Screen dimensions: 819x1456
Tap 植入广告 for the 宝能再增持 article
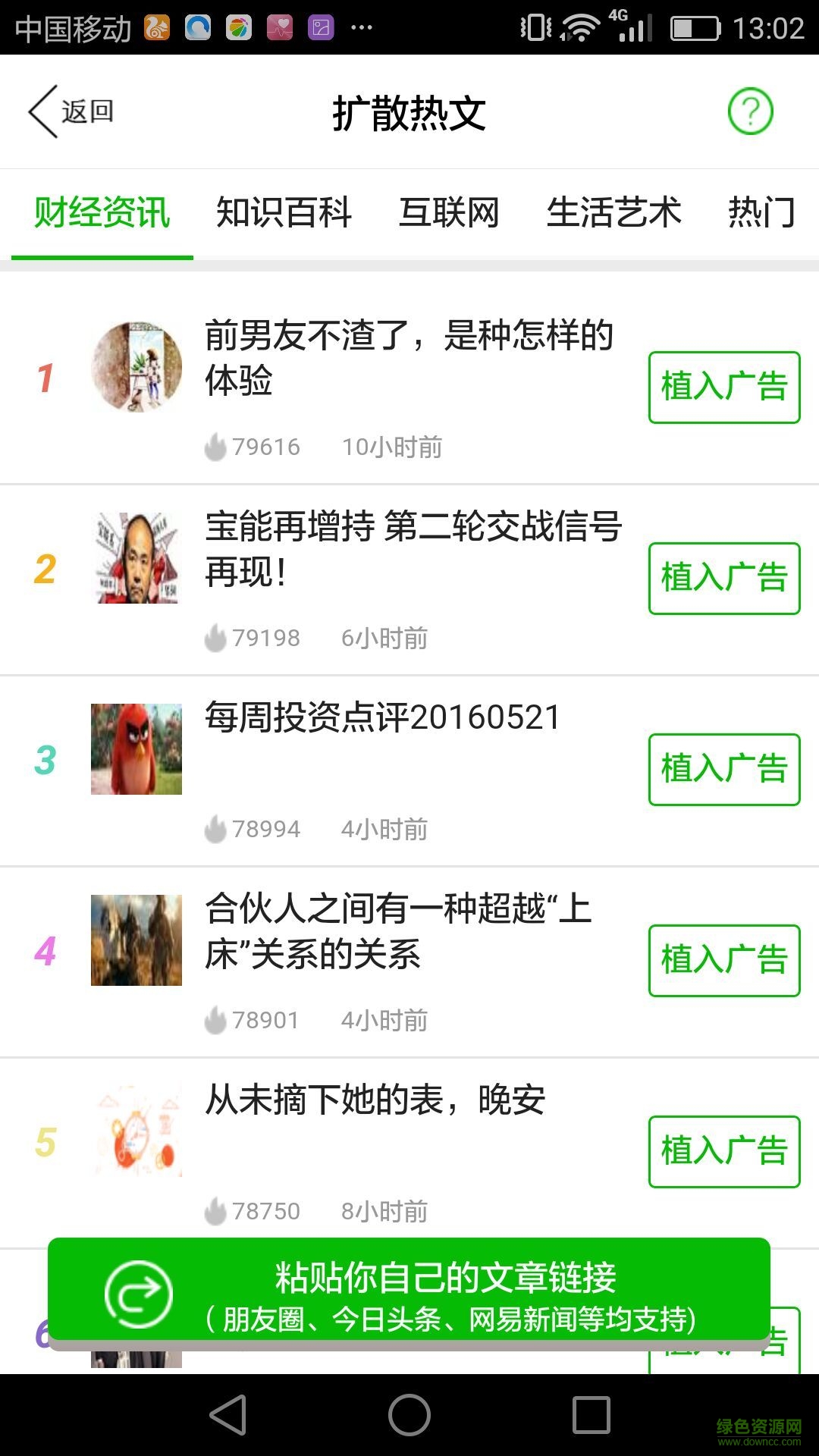click(724, 578)
